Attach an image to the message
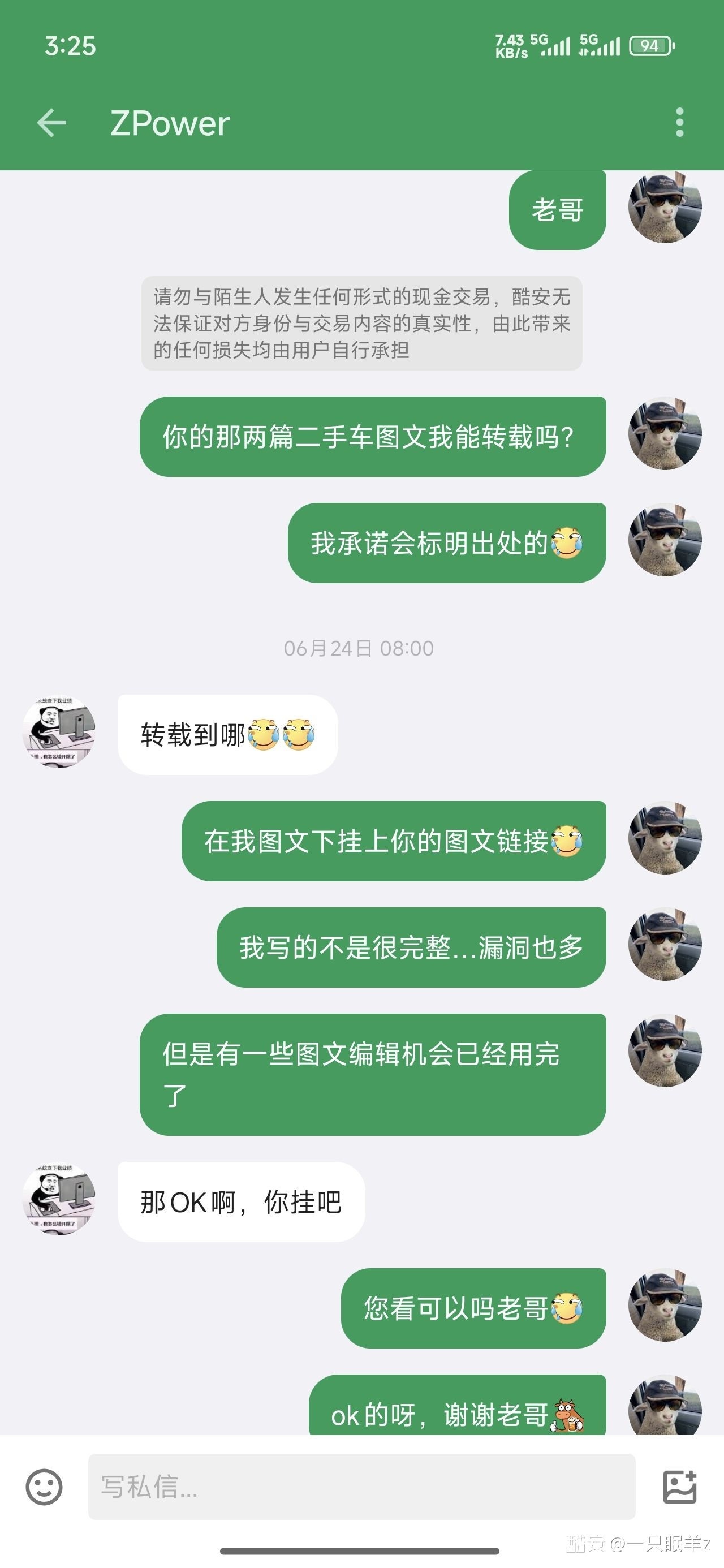This screenshot has height=1568, width=724. pos(679,1487)
